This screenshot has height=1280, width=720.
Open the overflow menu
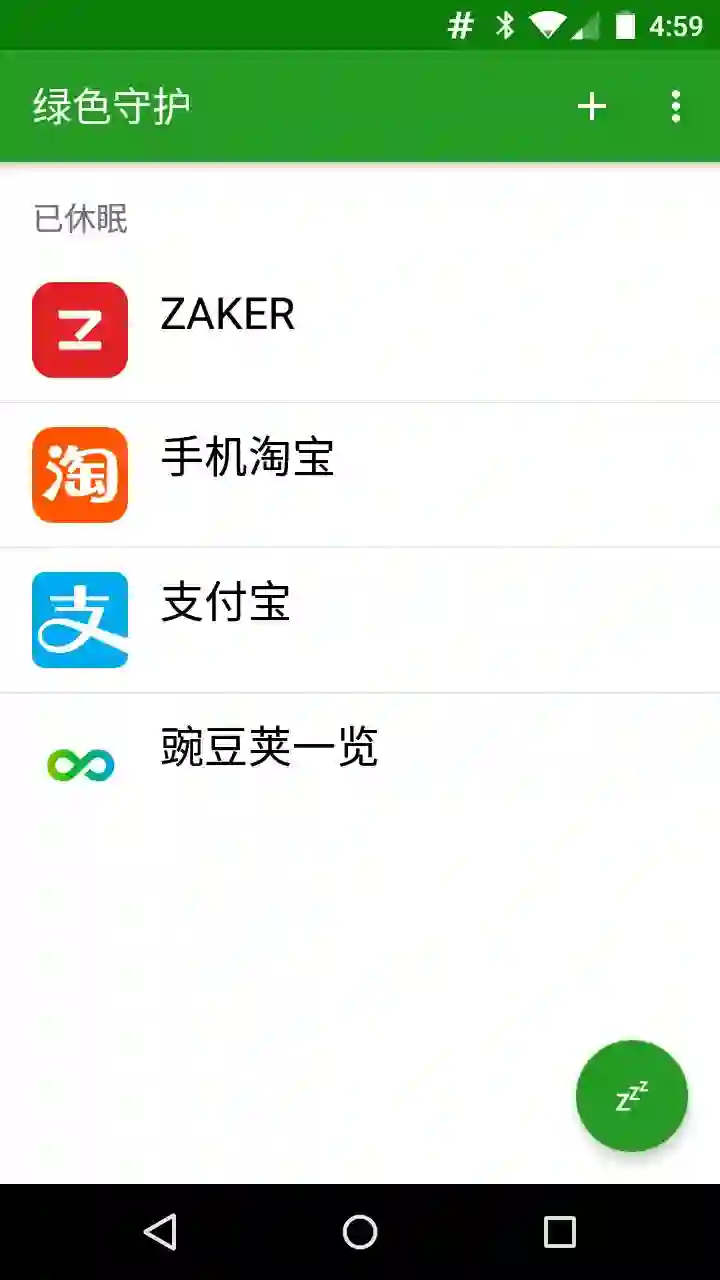pos(676,106)
